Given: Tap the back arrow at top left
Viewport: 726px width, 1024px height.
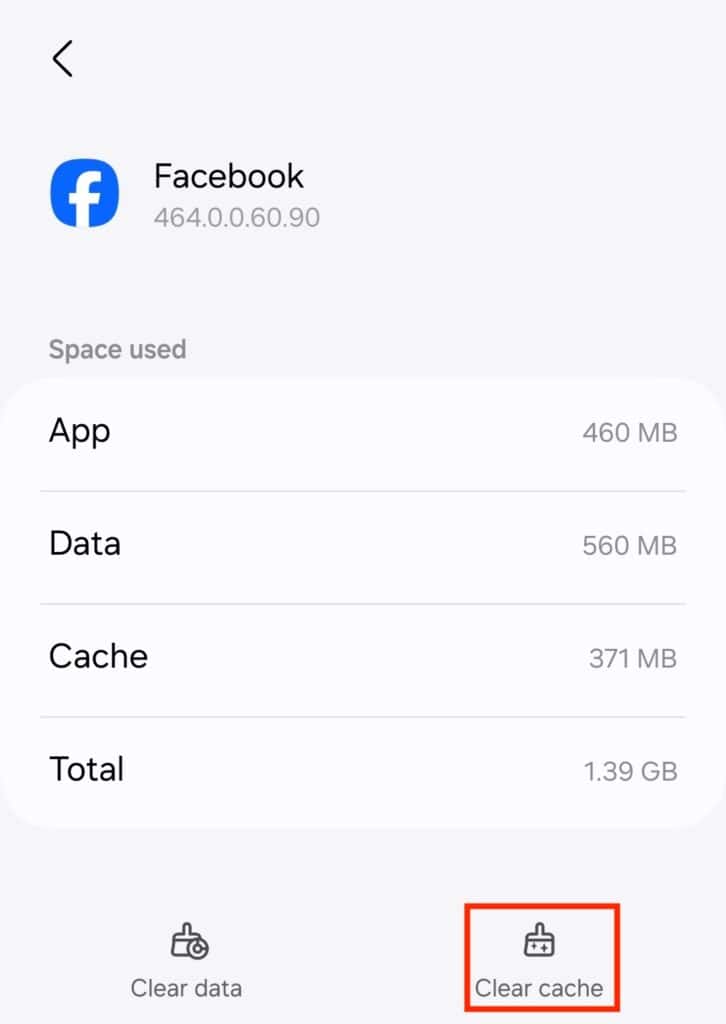Looking at the screenshot, I should point(62,58).
